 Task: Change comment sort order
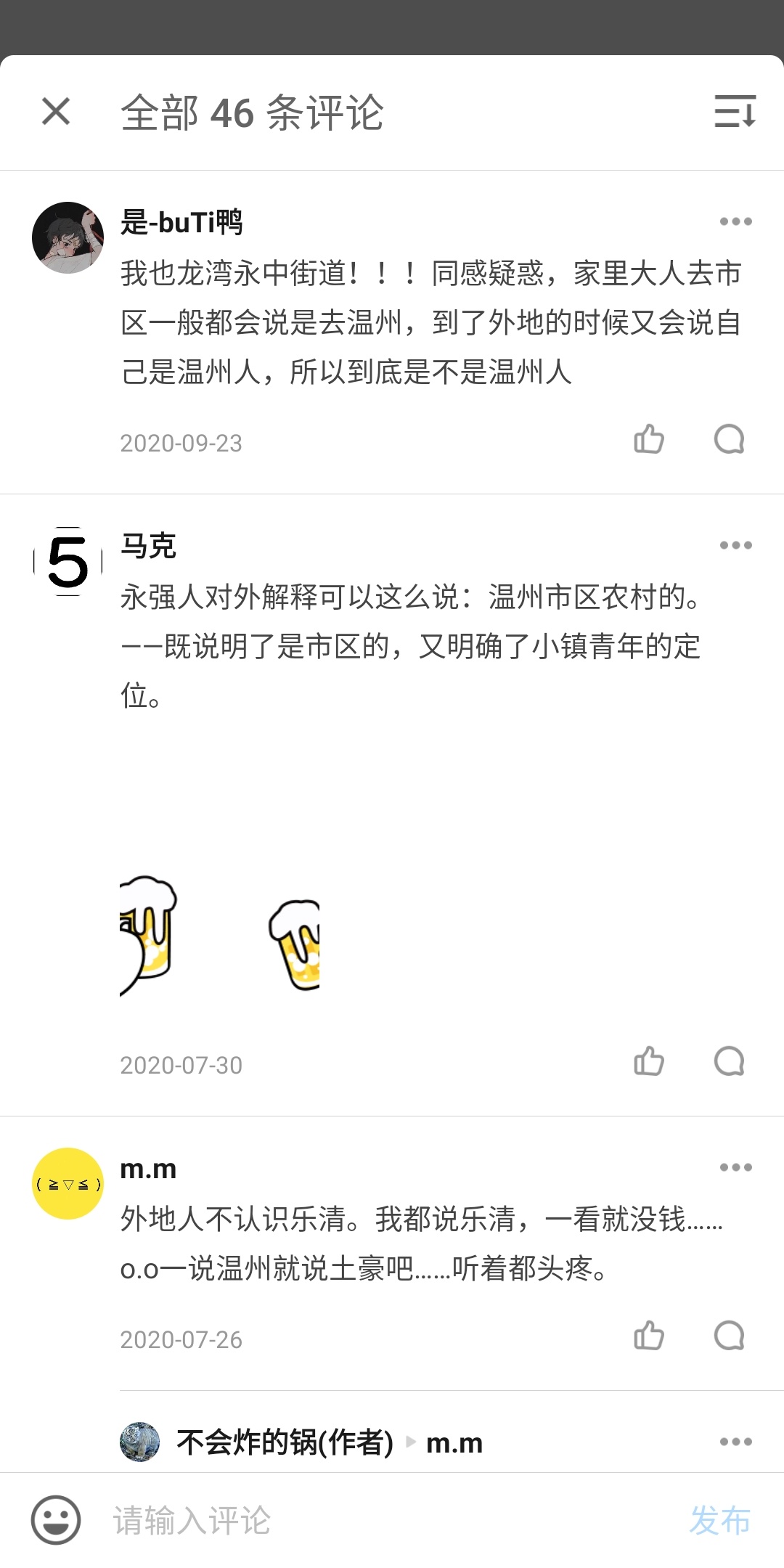pos(735,111)
